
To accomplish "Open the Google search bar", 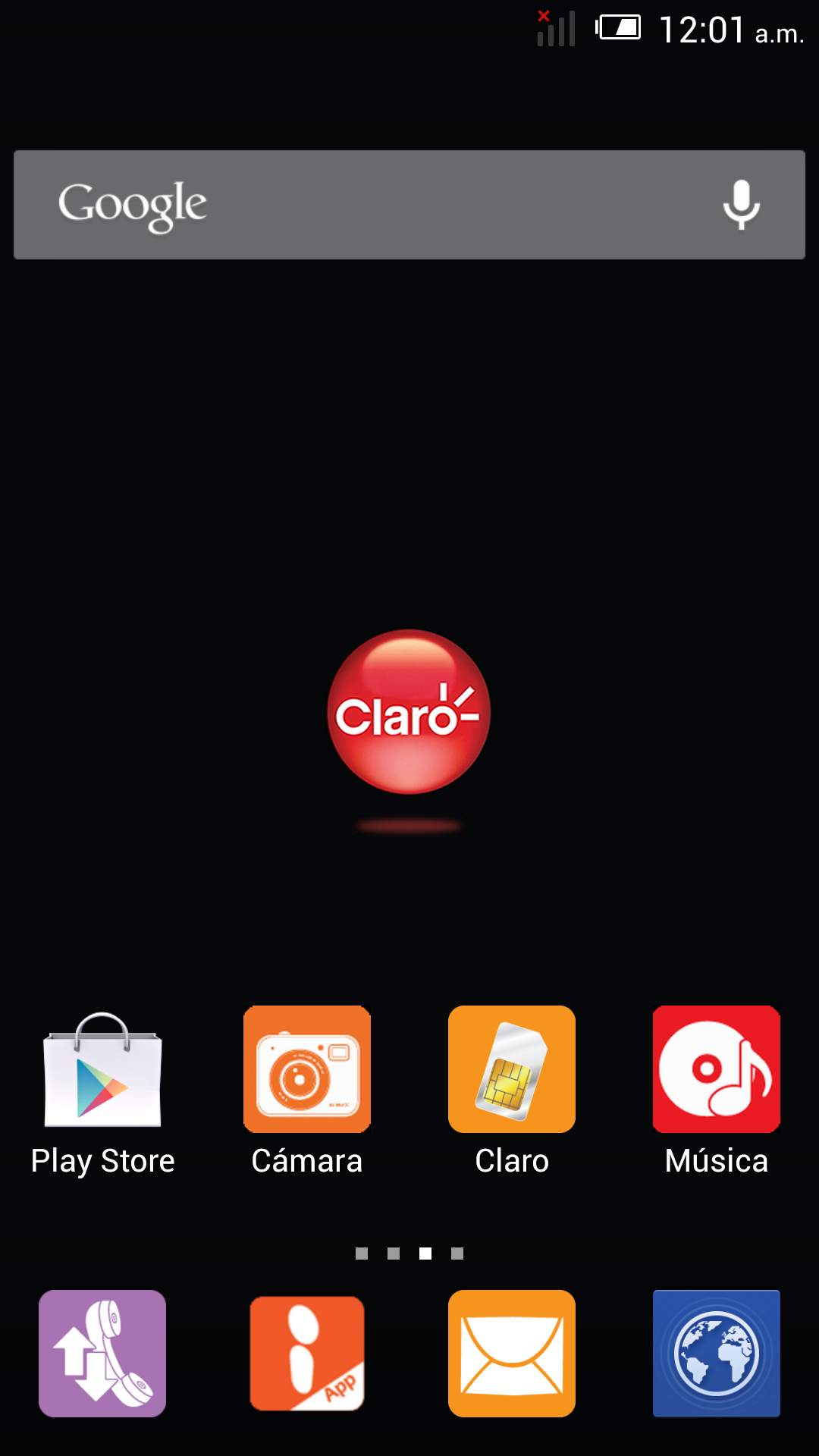I will (364, 205).
